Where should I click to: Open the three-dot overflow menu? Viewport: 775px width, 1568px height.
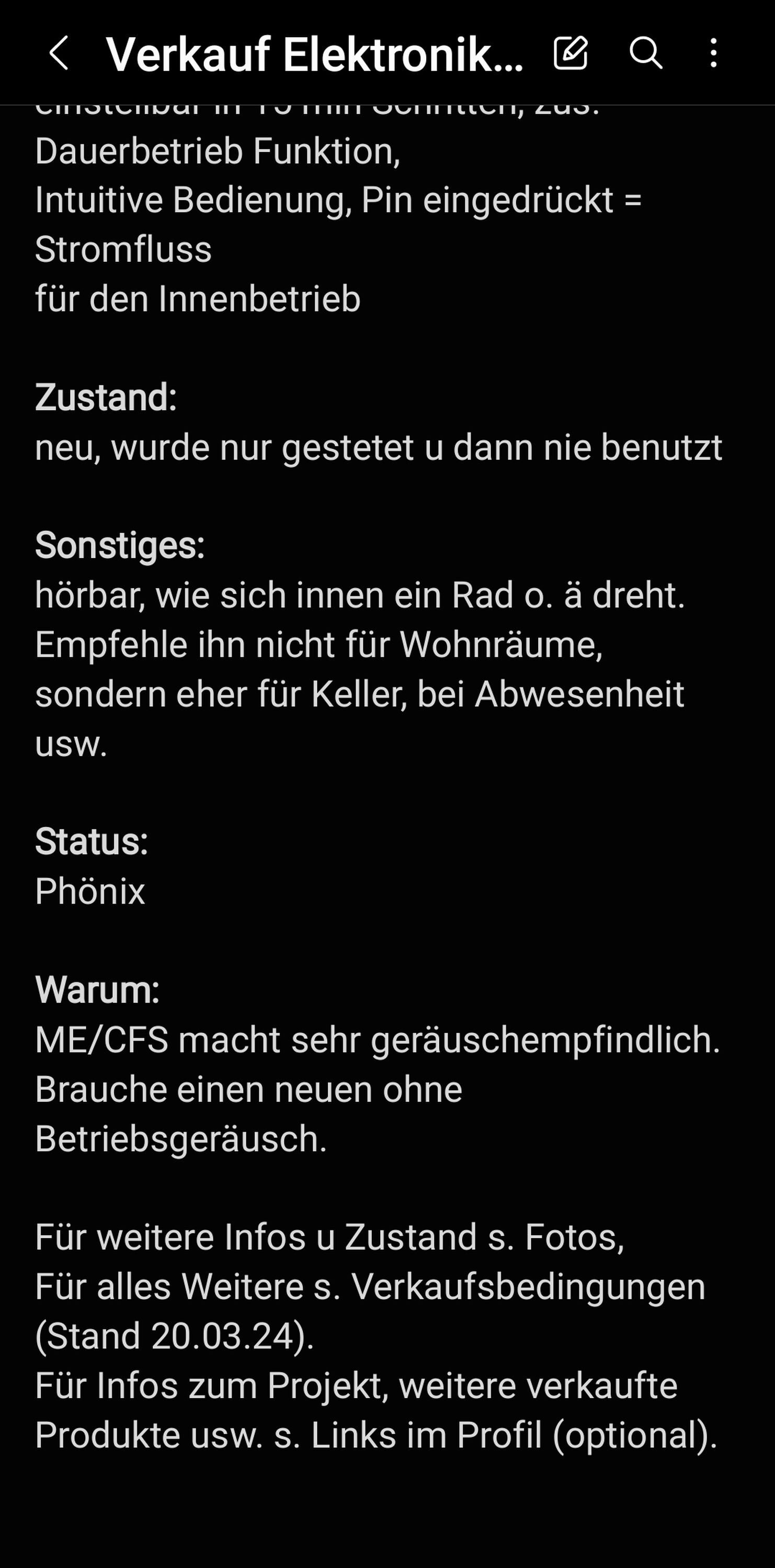click(713, 53)
